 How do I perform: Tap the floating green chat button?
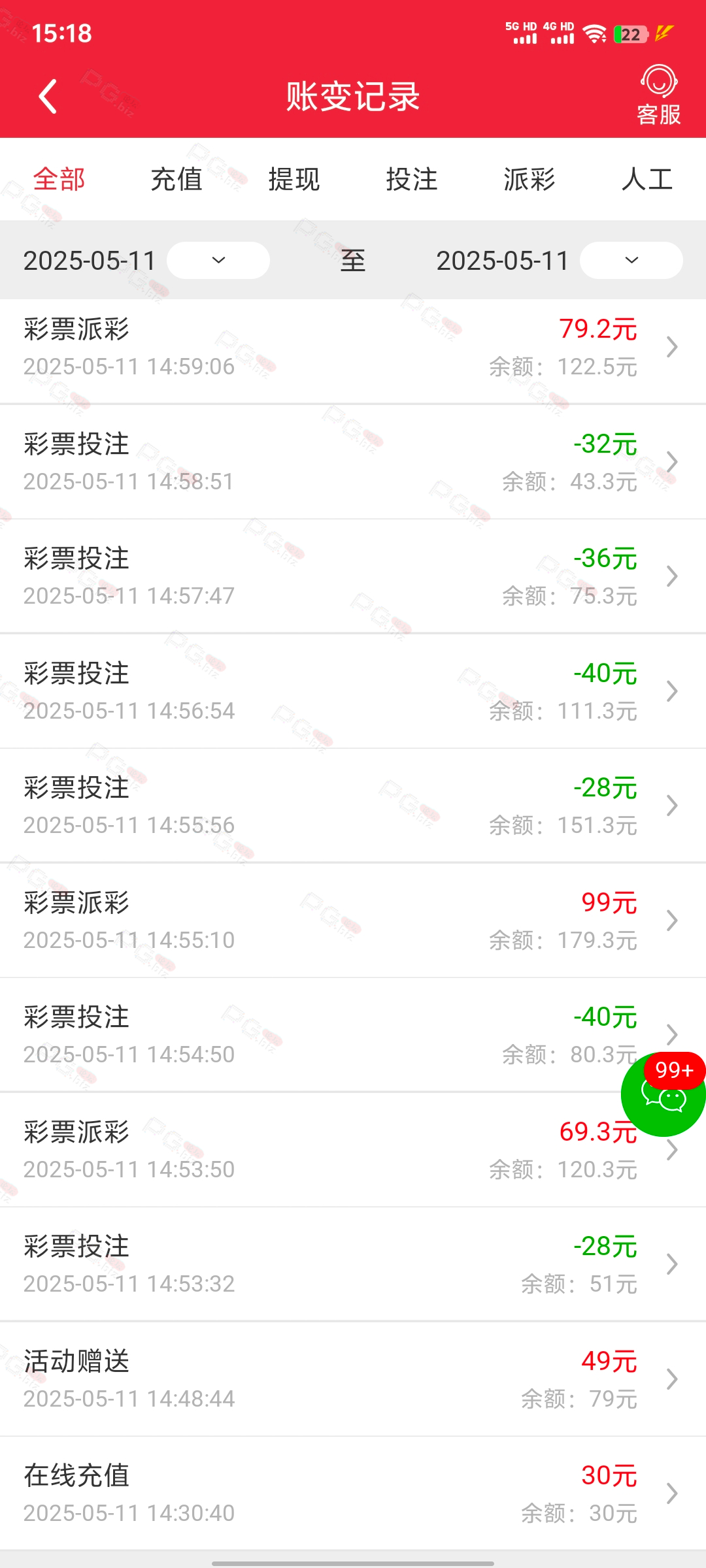click(663, 1094)
